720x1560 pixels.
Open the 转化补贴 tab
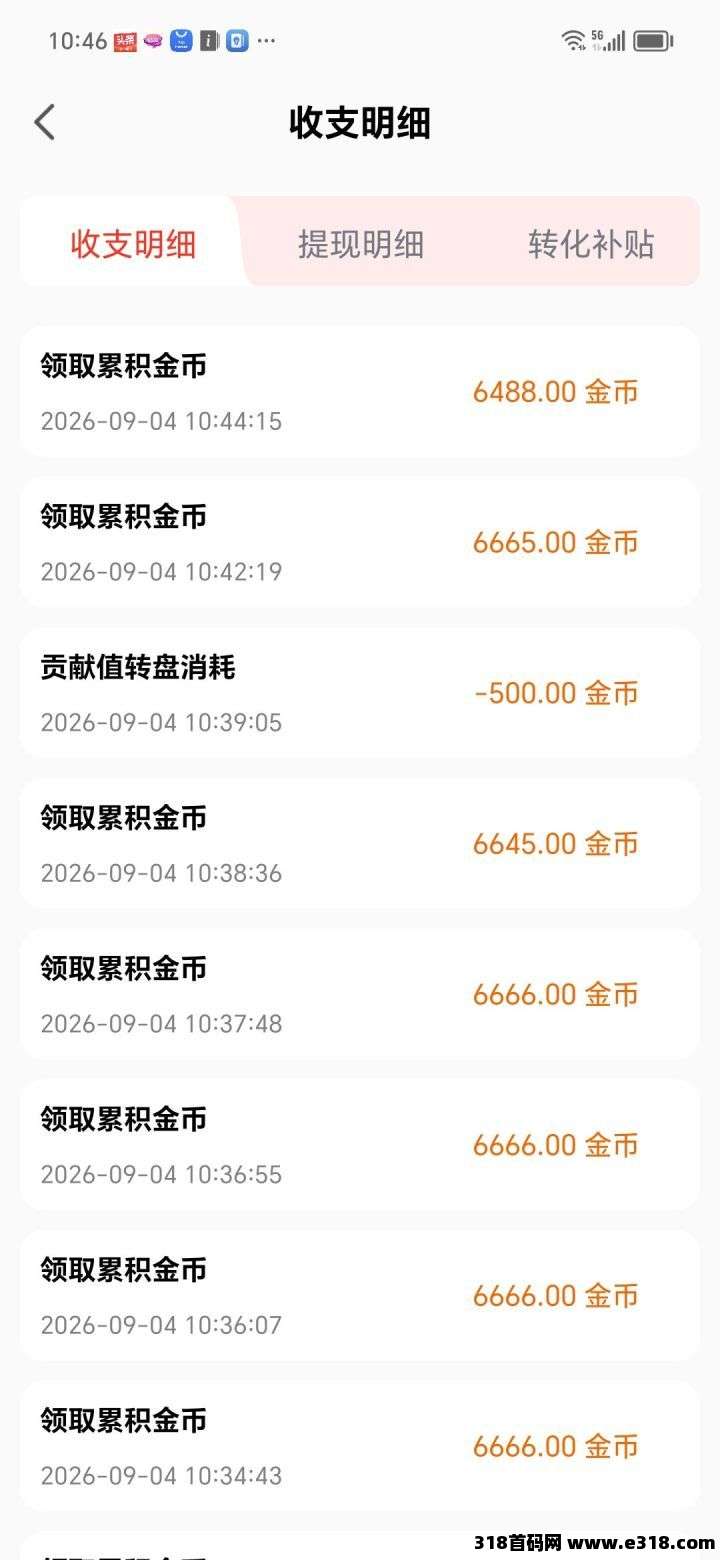click(591, 243)
